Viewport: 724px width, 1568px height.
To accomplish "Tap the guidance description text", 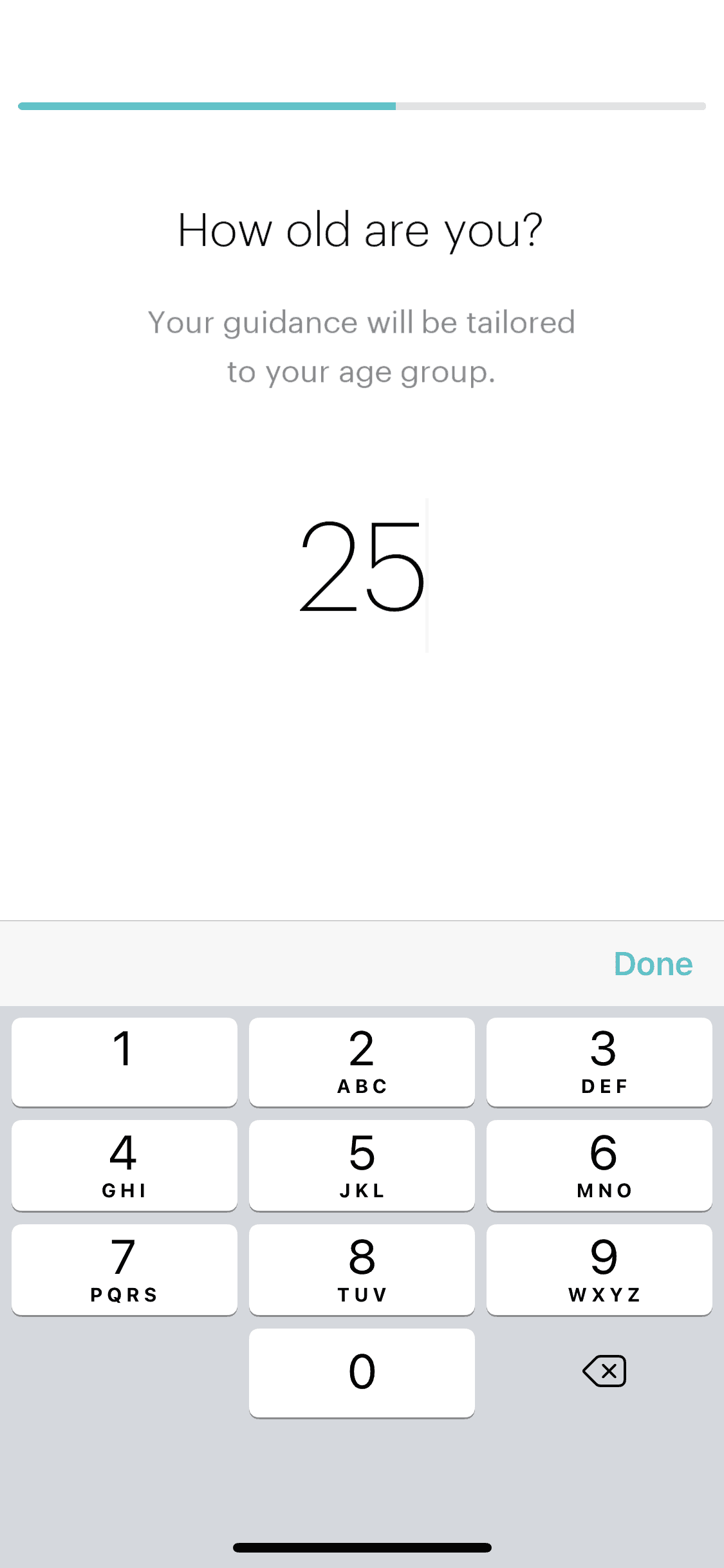I will point(362,346).
